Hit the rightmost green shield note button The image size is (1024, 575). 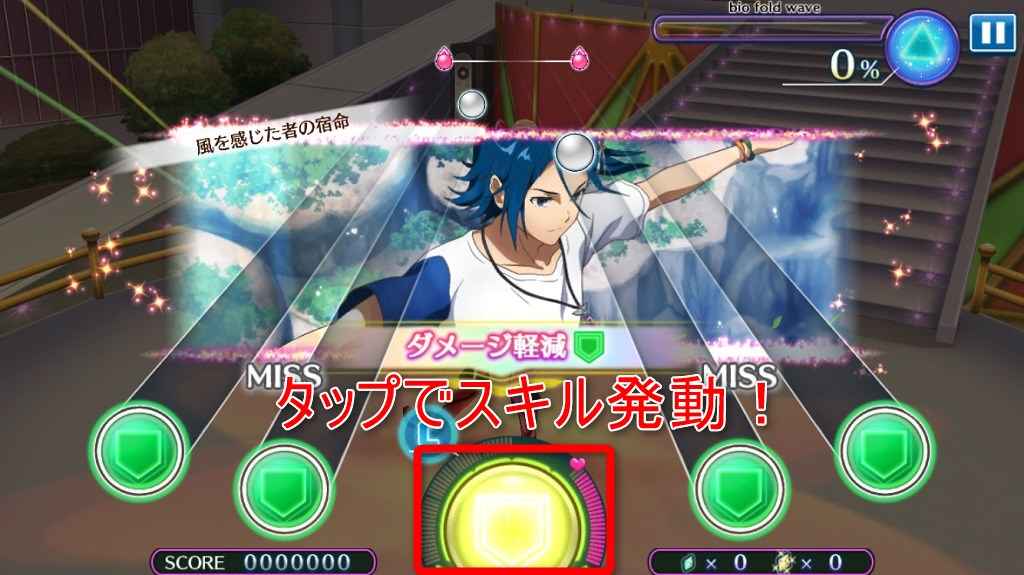click(885, 447)
